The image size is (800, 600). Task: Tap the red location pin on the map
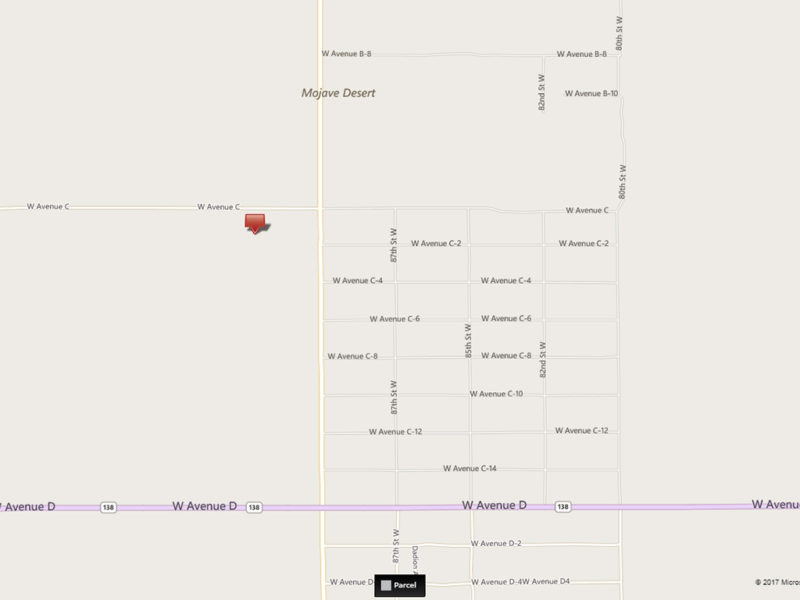(x=255, y=222)
